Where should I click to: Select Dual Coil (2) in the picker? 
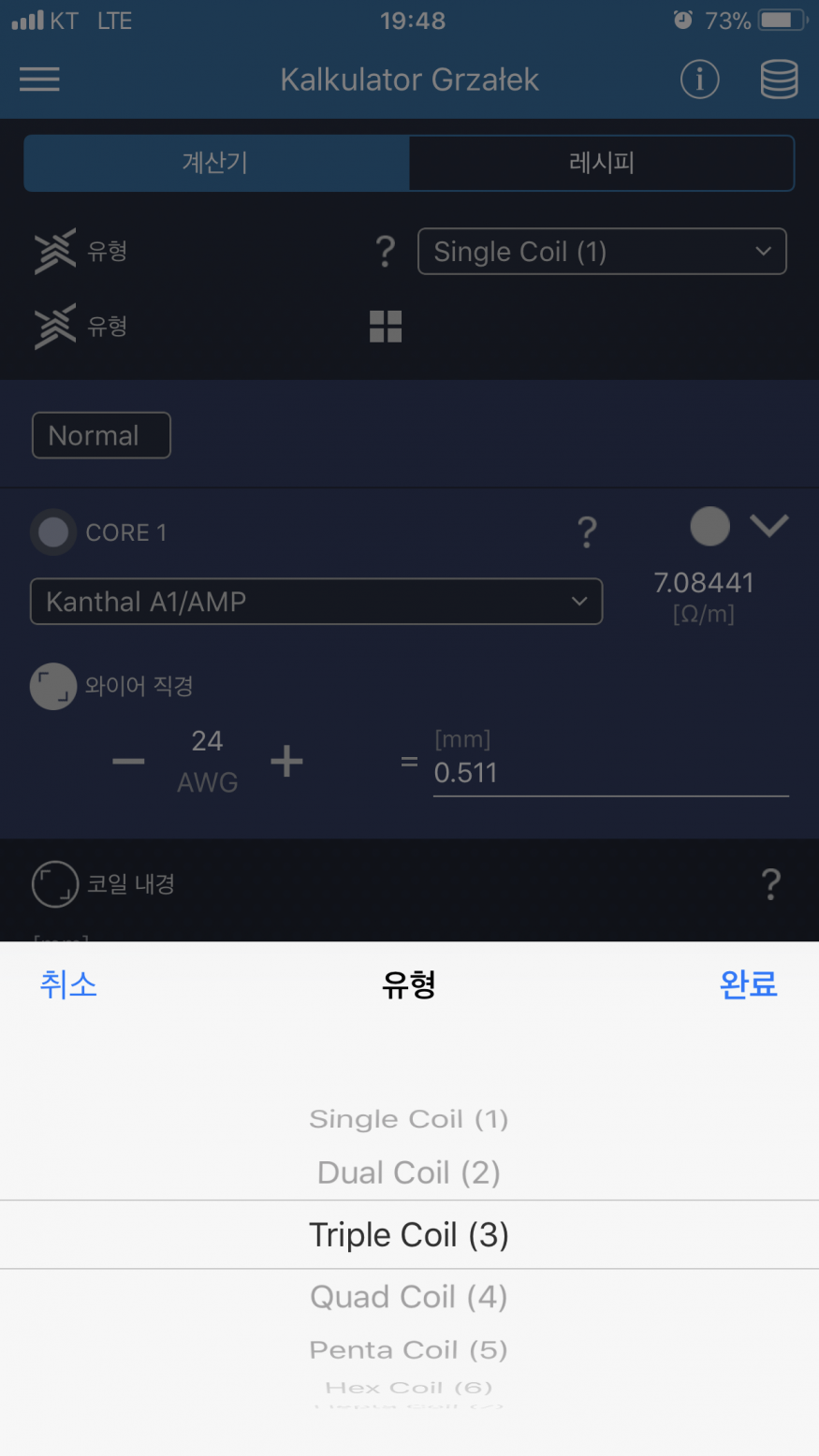click(x=409, y=1172)
